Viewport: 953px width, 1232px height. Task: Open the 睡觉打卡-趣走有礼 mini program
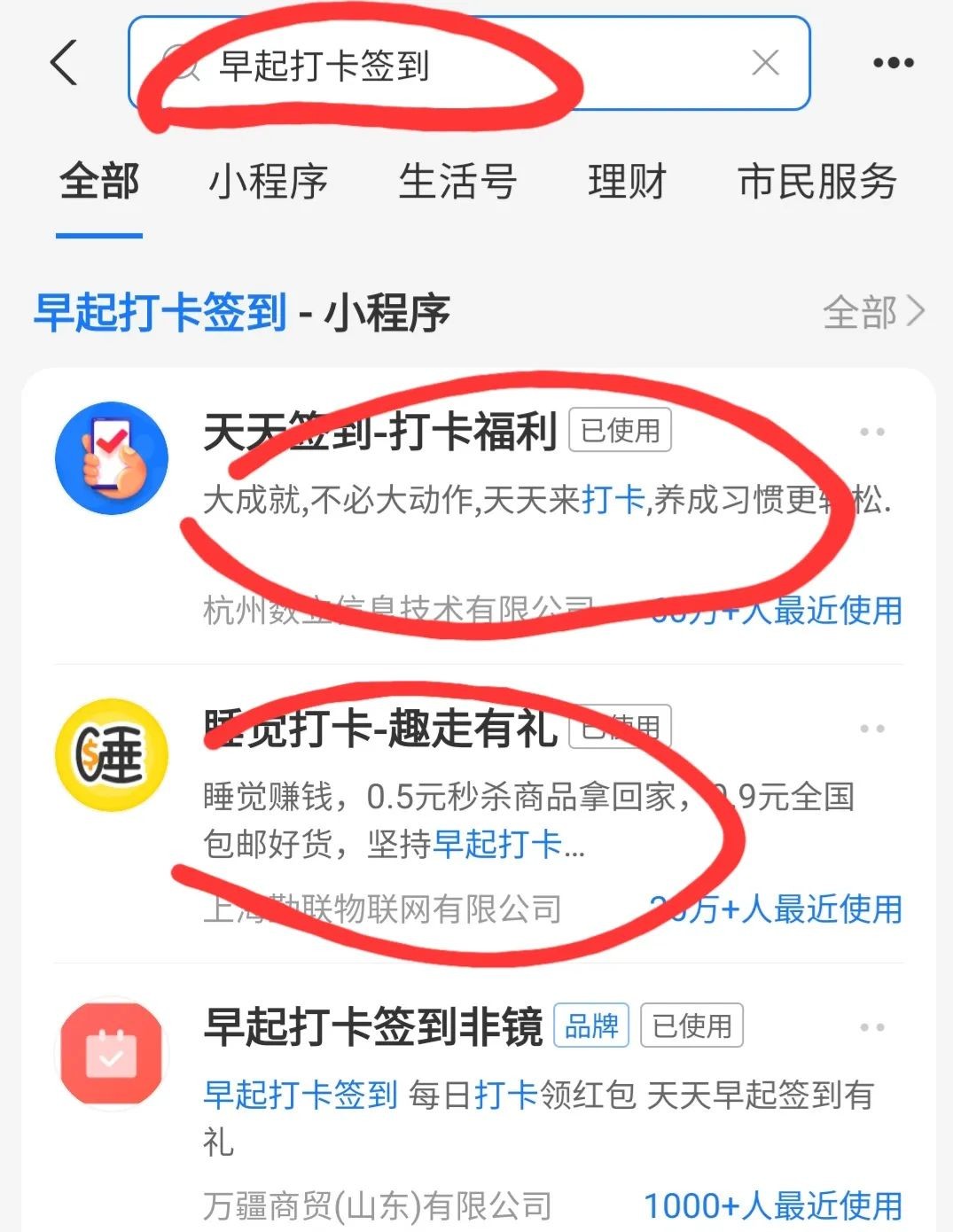coord(381,729)
